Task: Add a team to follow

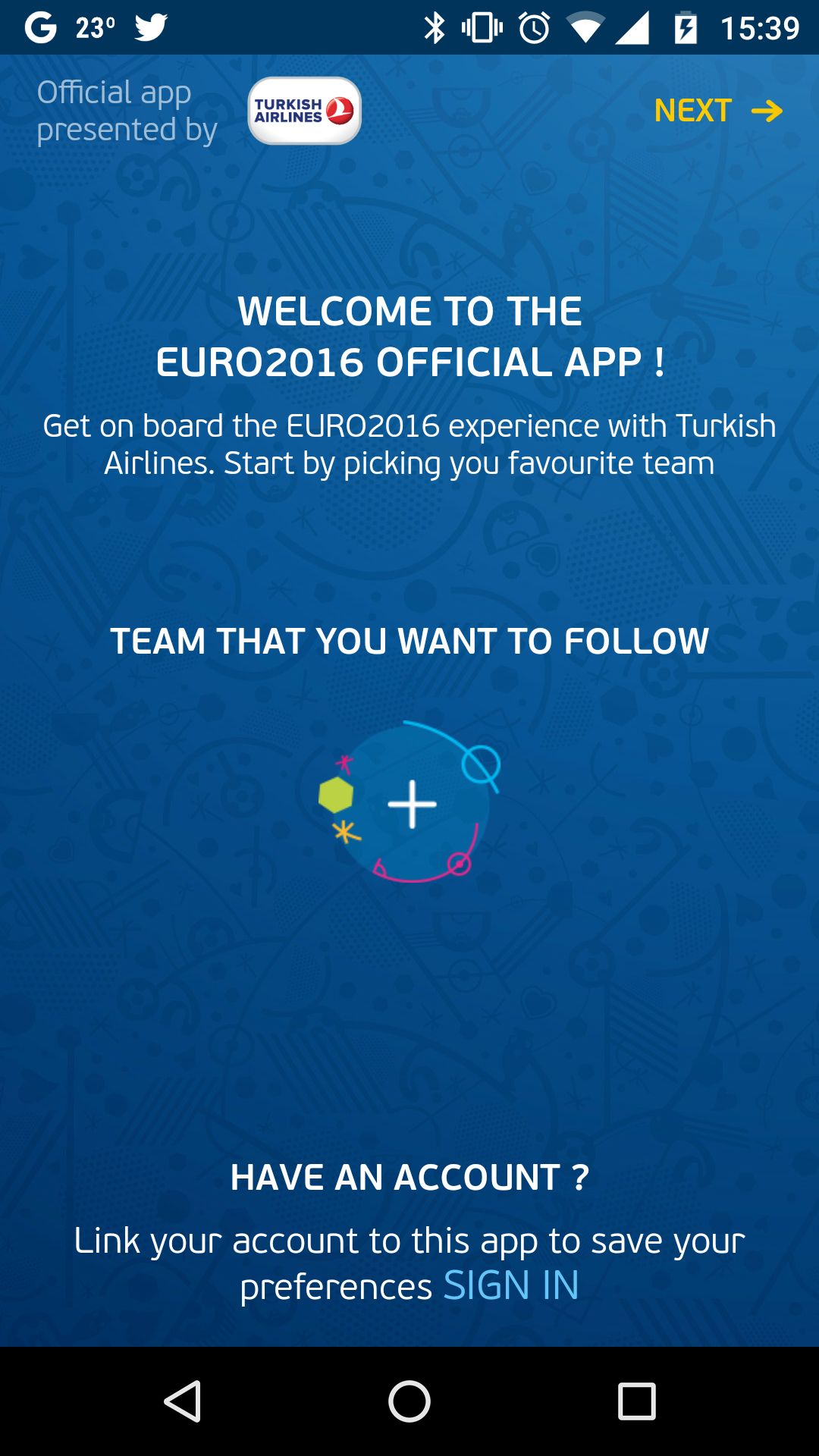Action: pos(410,802)
